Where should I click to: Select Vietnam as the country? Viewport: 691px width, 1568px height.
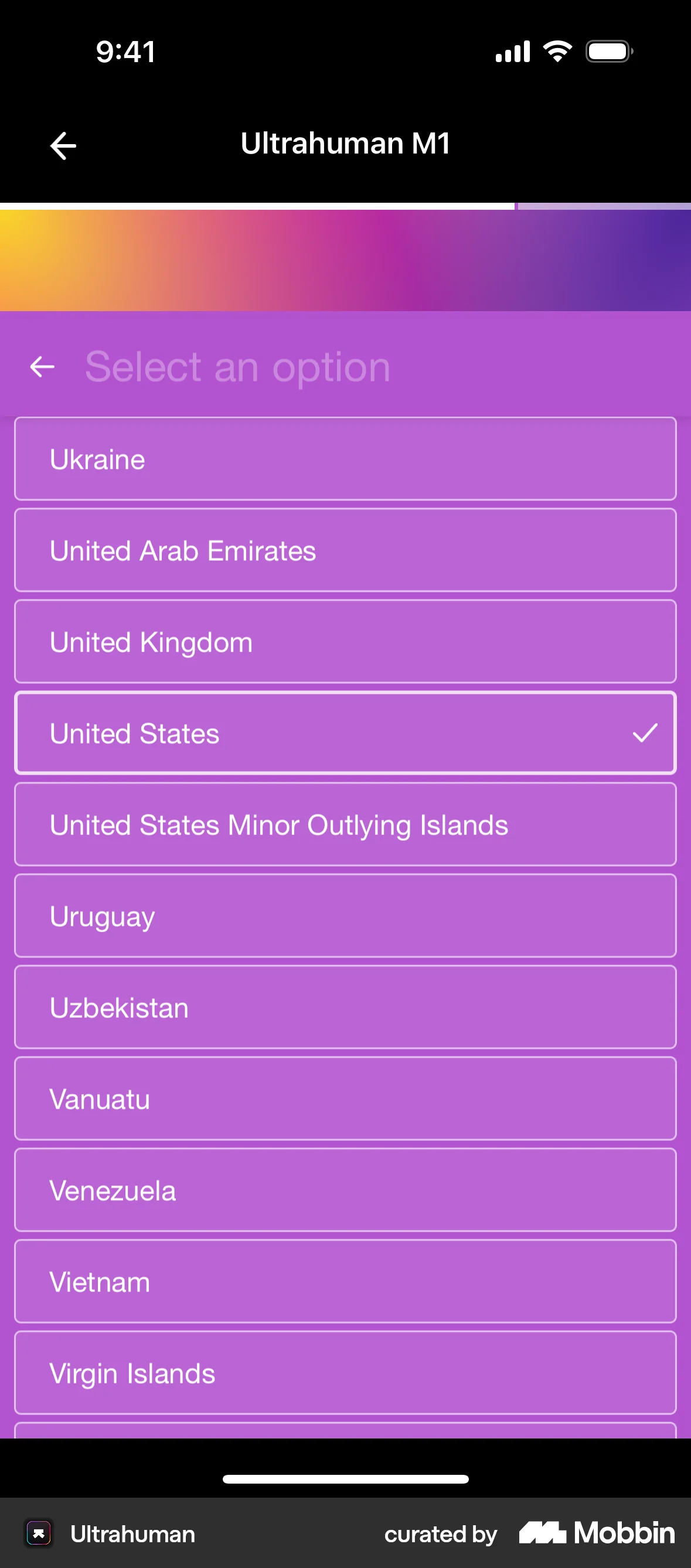(345, 1281)
